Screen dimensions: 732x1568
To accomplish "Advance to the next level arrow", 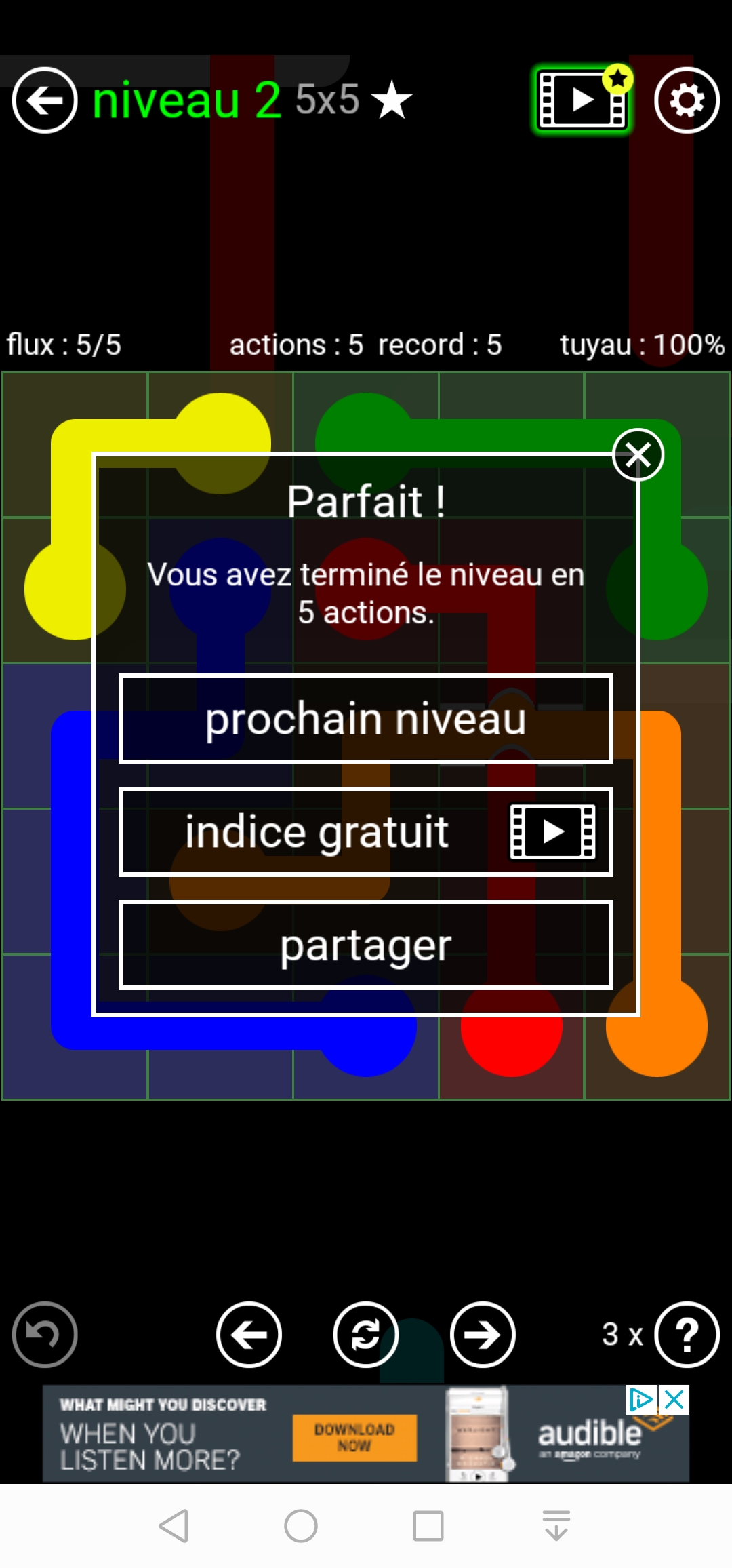I will 483,1335.
